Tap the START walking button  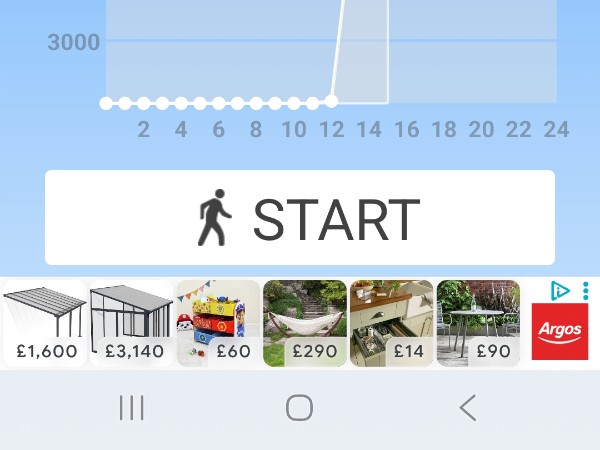click(x=300, y=218)
